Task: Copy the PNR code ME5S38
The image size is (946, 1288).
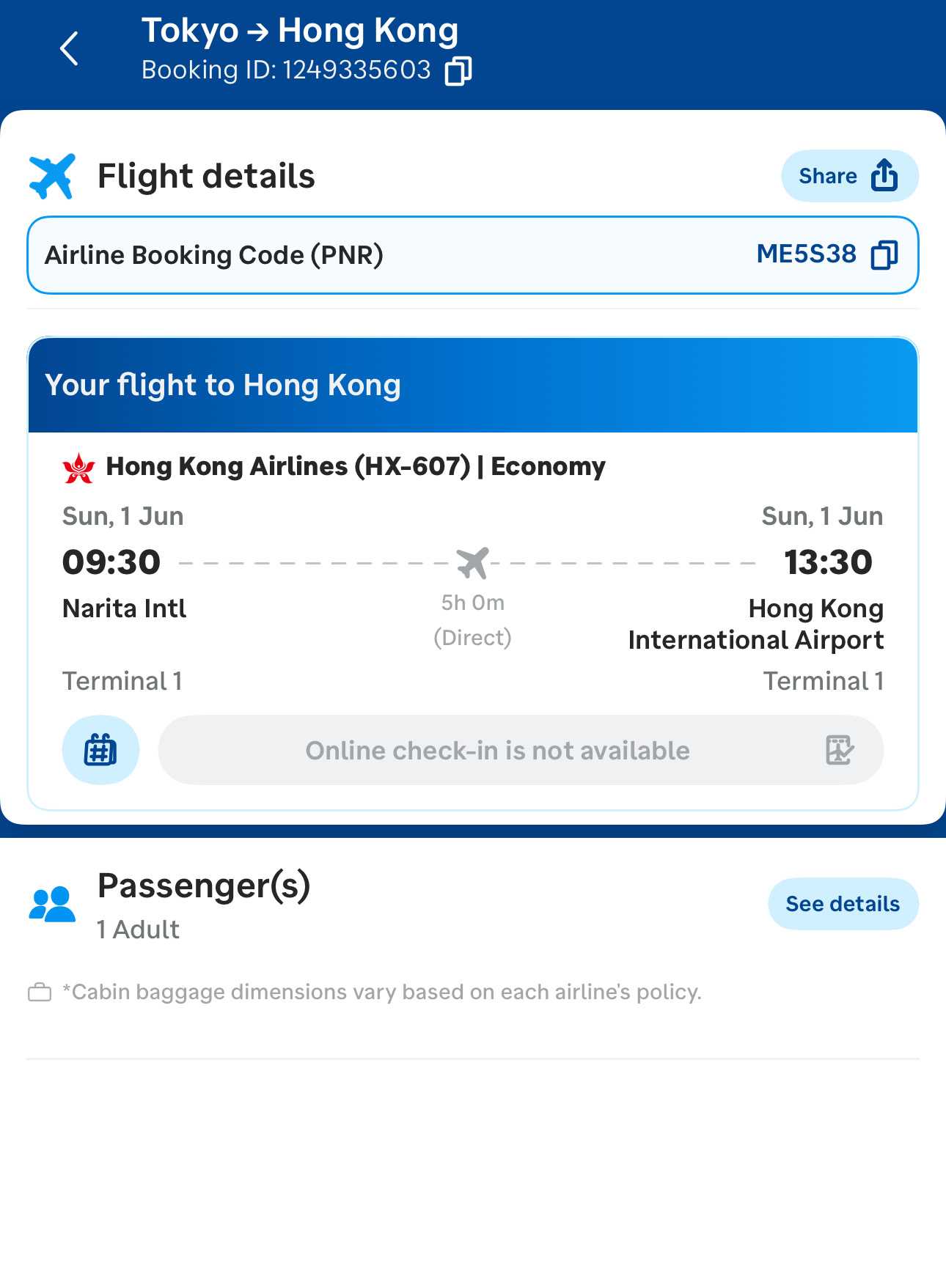Action: [x=884, y=255]
